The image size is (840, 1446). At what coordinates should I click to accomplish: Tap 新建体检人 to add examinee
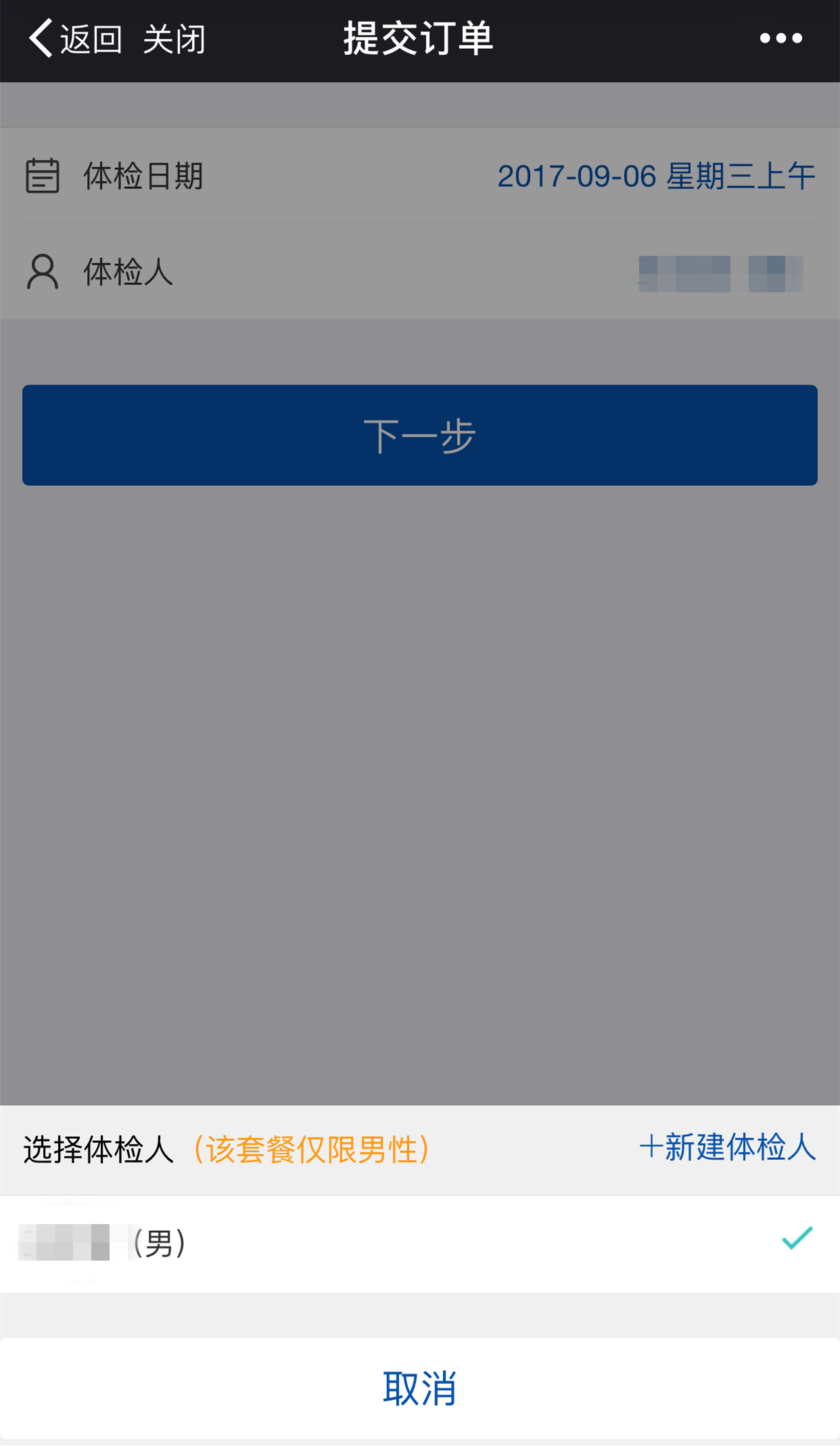point(728,1147)
